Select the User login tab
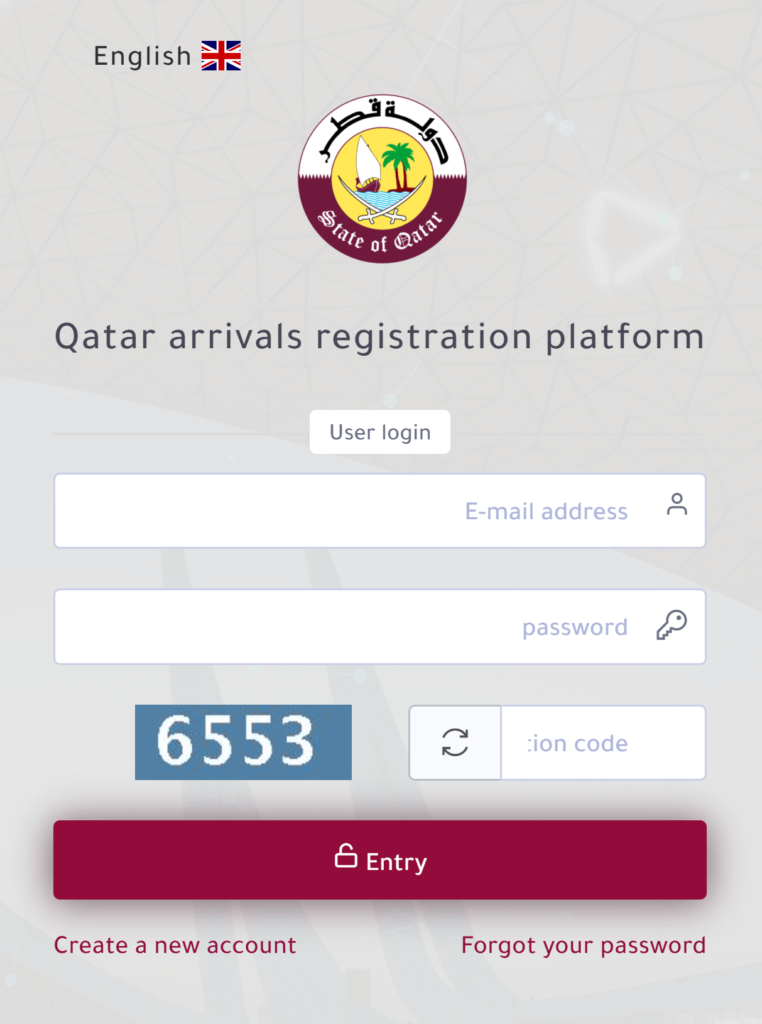 pos(380,432)
